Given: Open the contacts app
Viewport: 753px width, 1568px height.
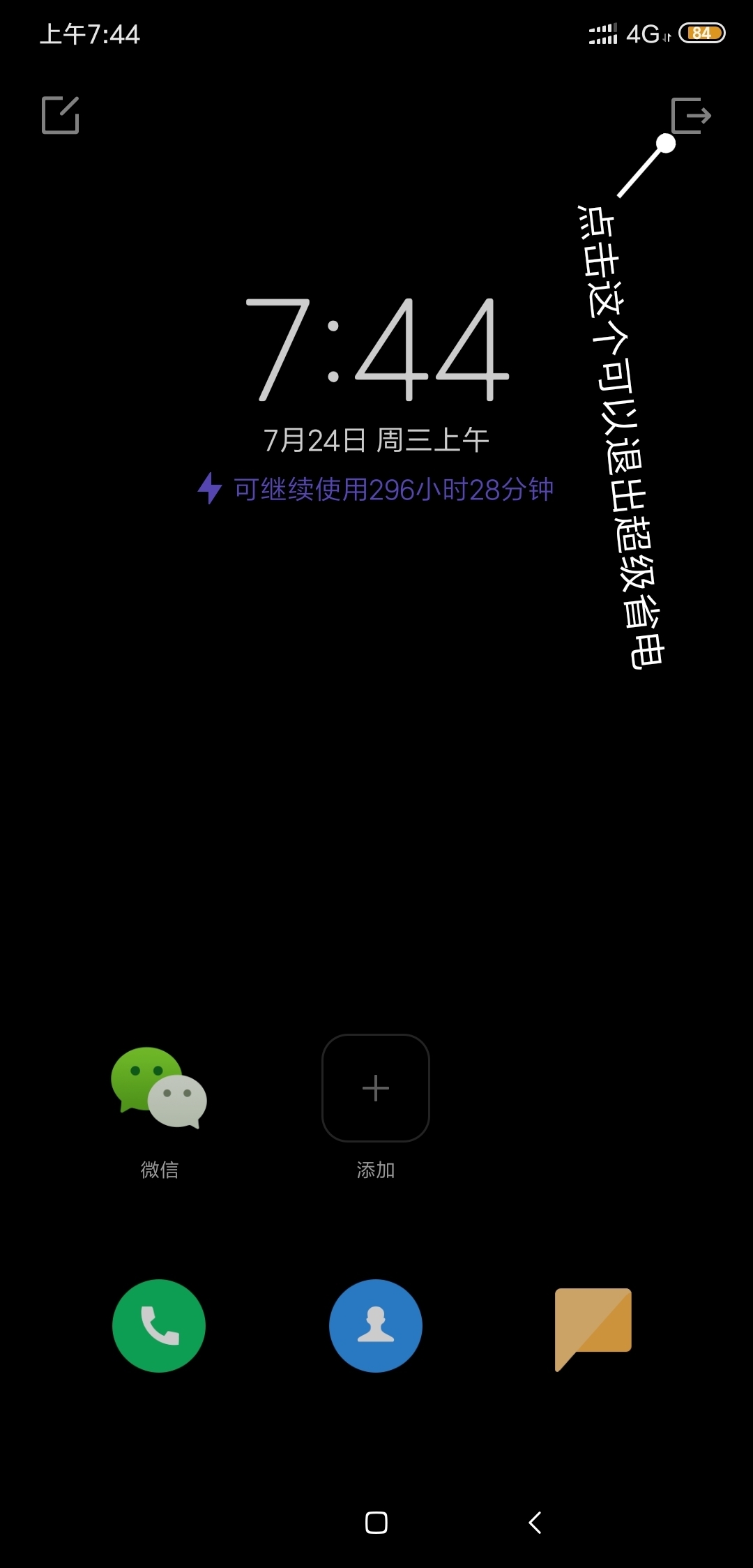Looking at the screenshot, I should point(376,1325).
